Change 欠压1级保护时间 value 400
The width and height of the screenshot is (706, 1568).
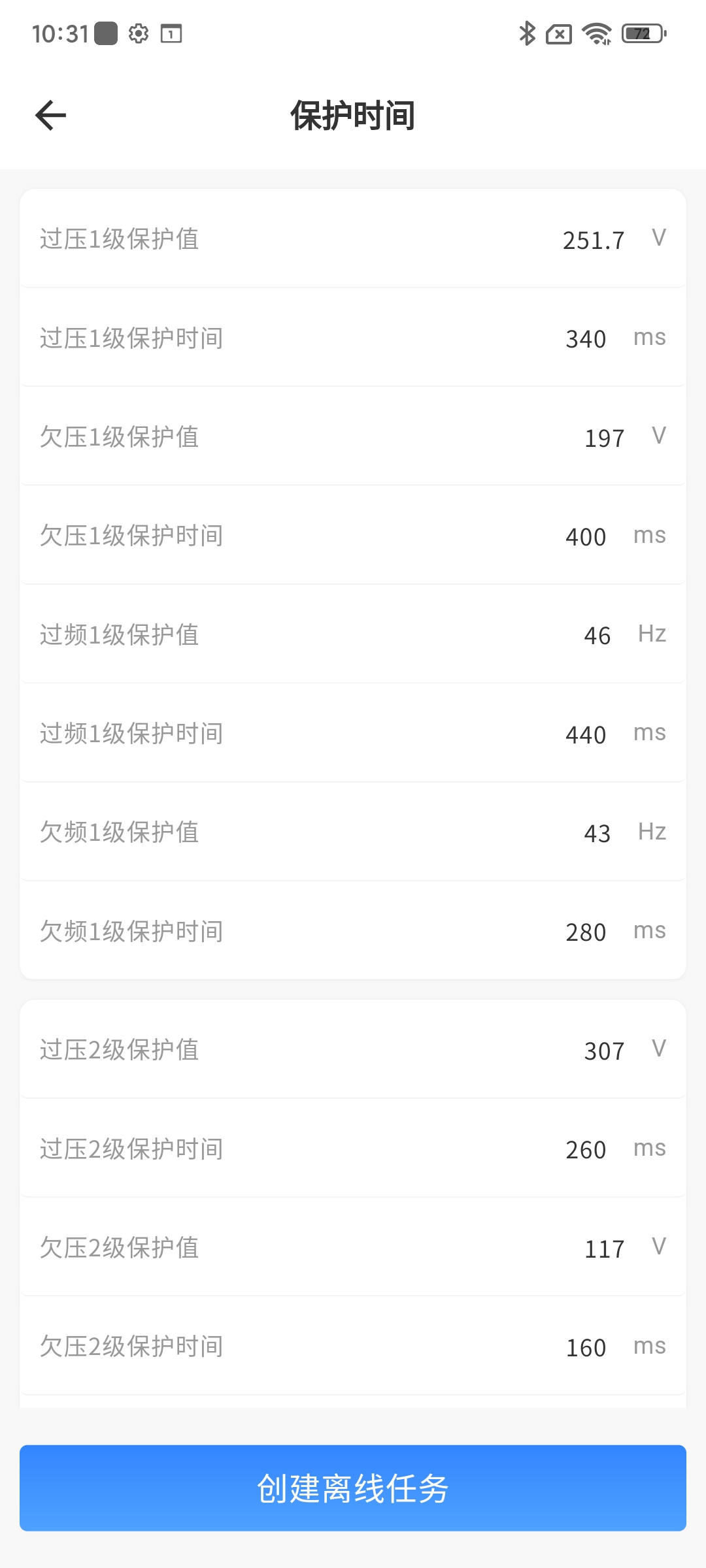(586, 536)
